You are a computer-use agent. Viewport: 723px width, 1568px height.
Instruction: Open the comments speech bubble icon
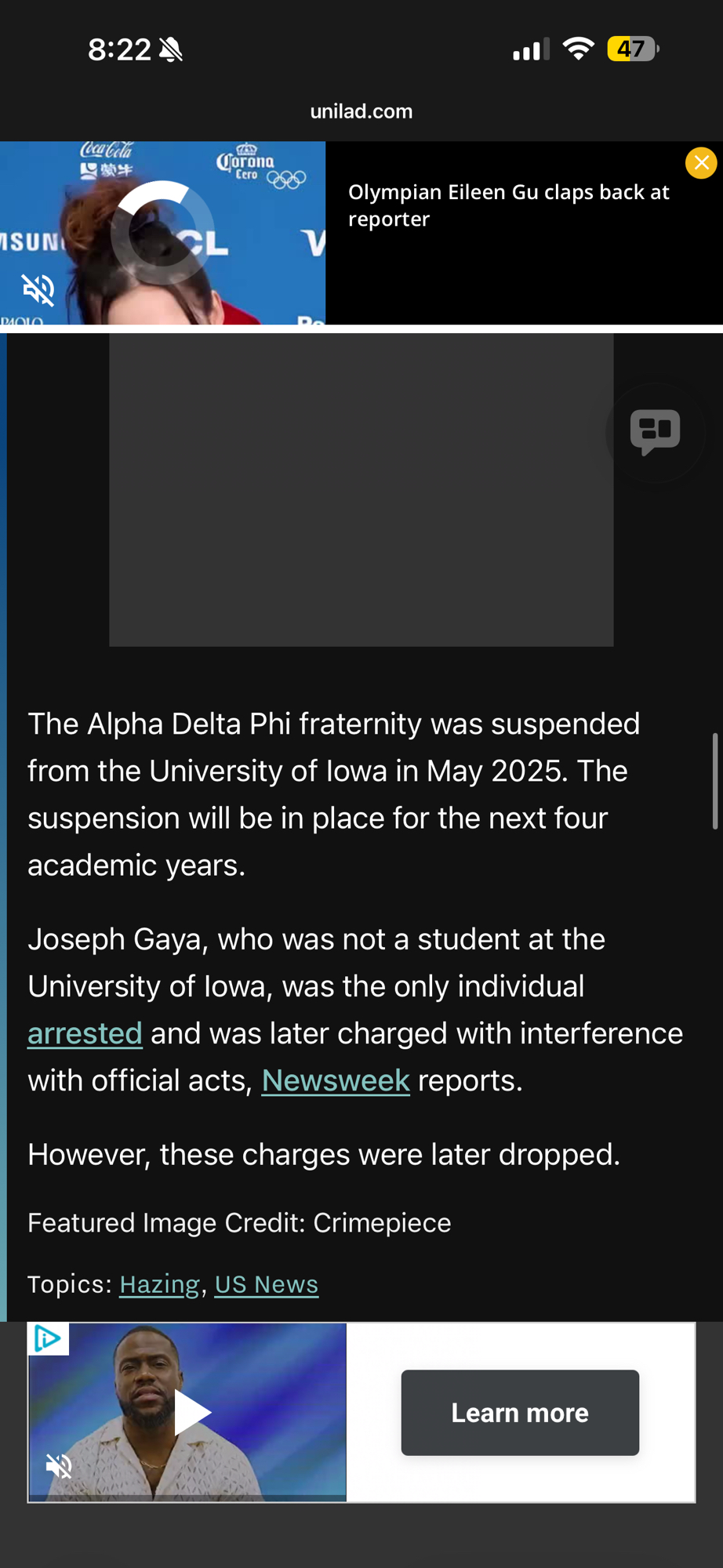click(x=655, y=431)
